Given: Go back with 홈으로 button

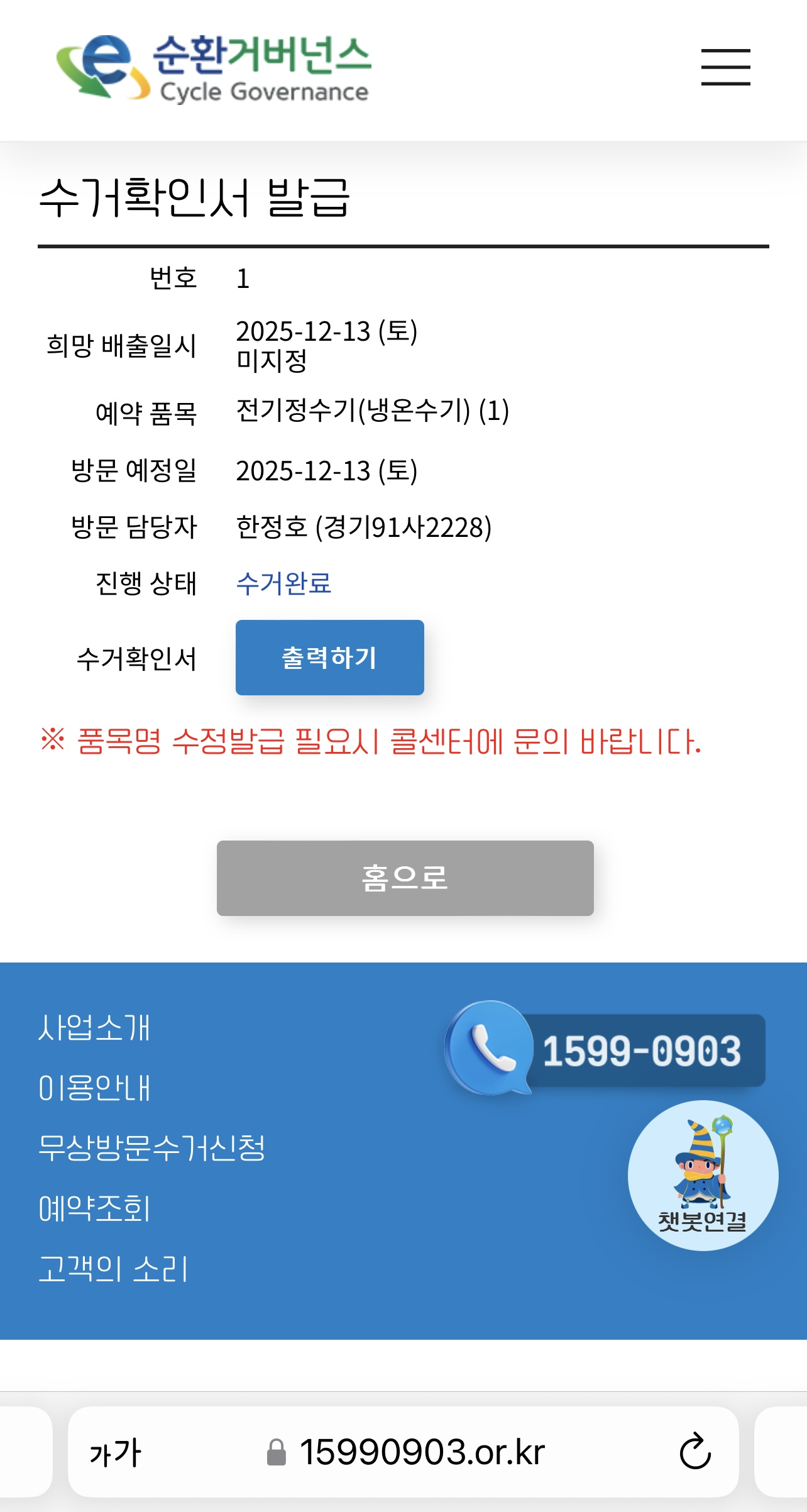Looking at the screenshot, I should (405, 878).
